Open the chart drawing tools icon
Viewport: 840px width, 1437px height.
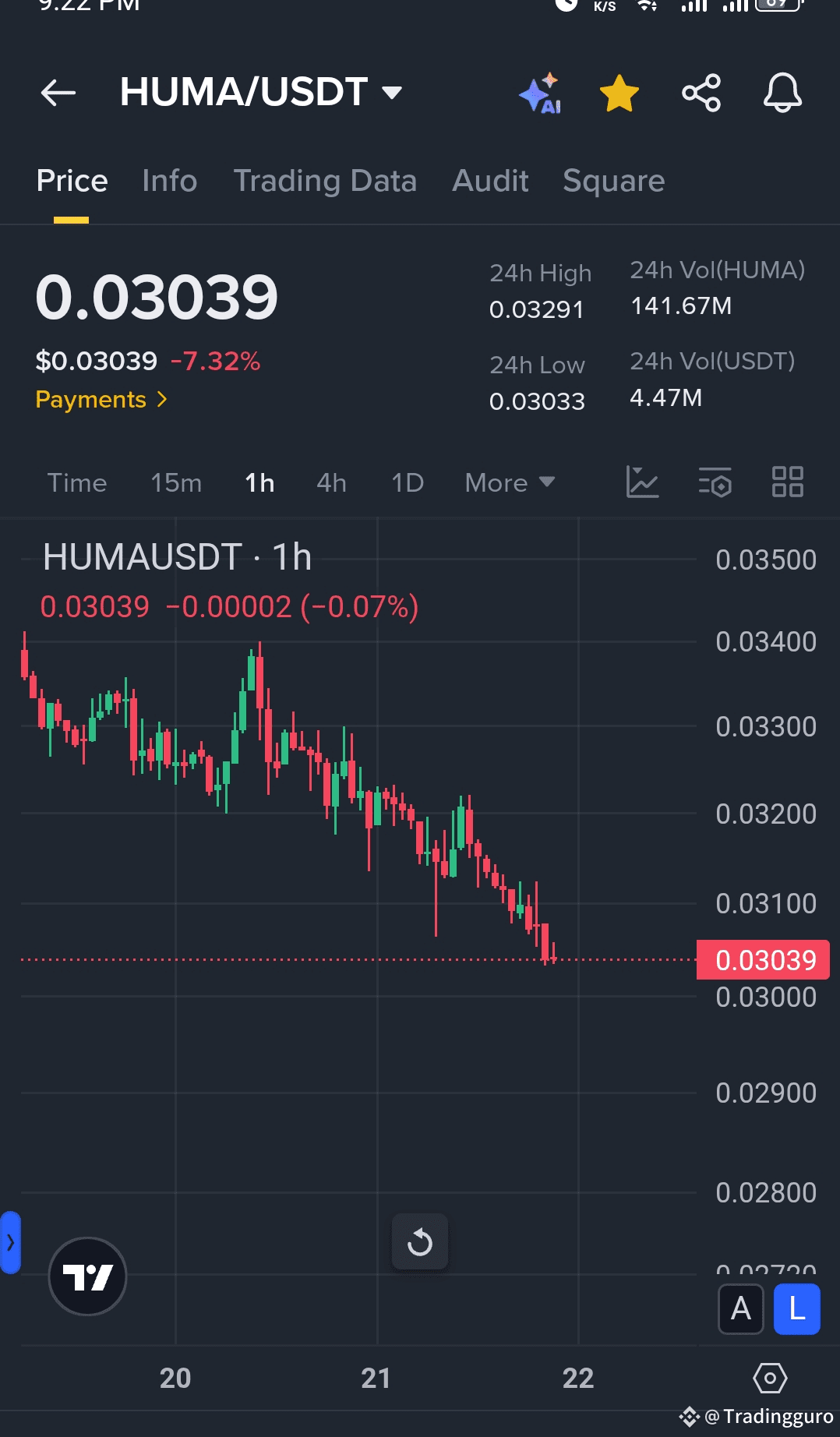point(643,482)
